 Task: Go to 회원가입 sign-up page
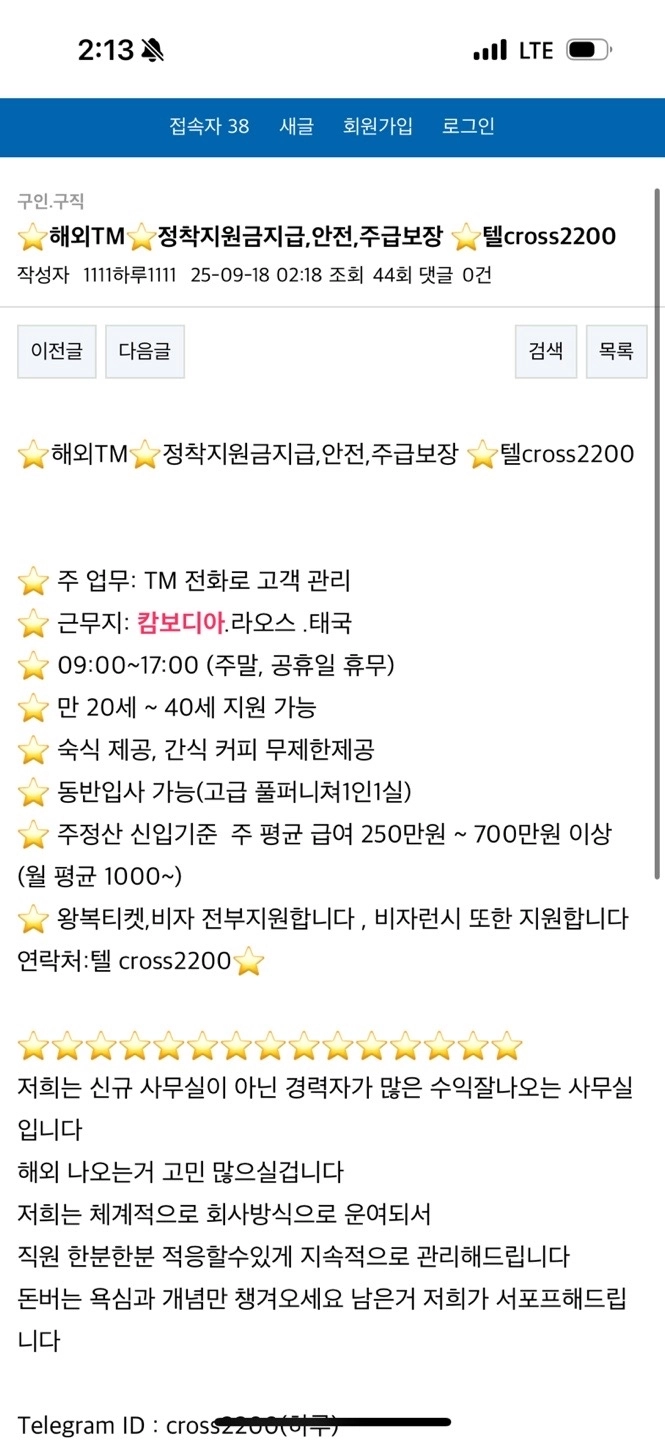click(377, 127)
